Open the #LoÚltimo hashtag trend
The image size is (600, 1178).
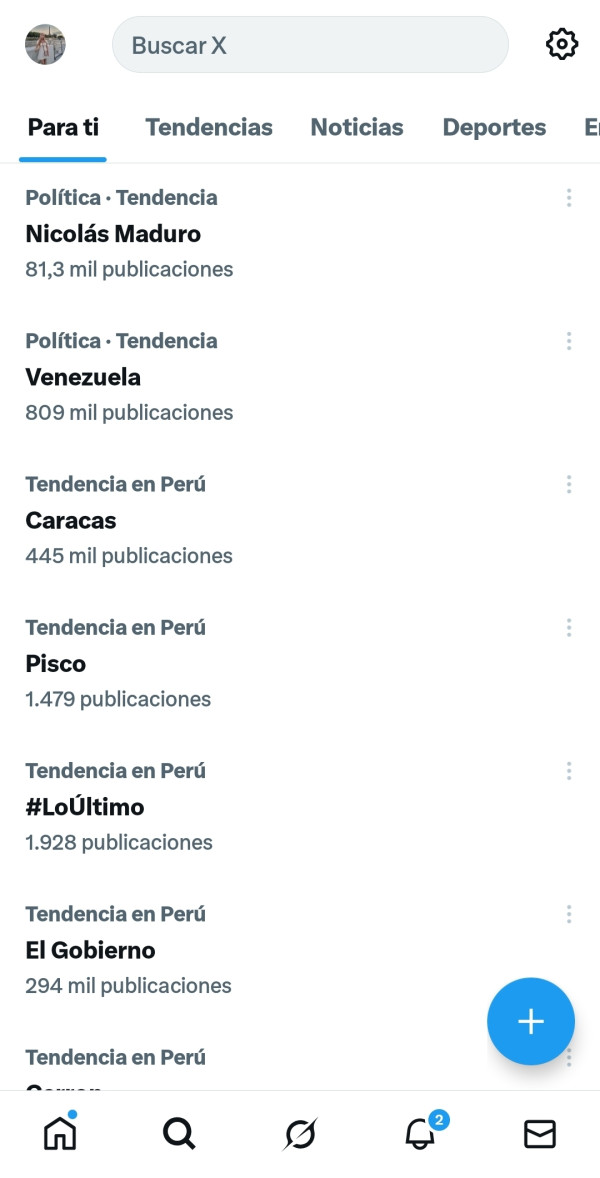(85, 806)
